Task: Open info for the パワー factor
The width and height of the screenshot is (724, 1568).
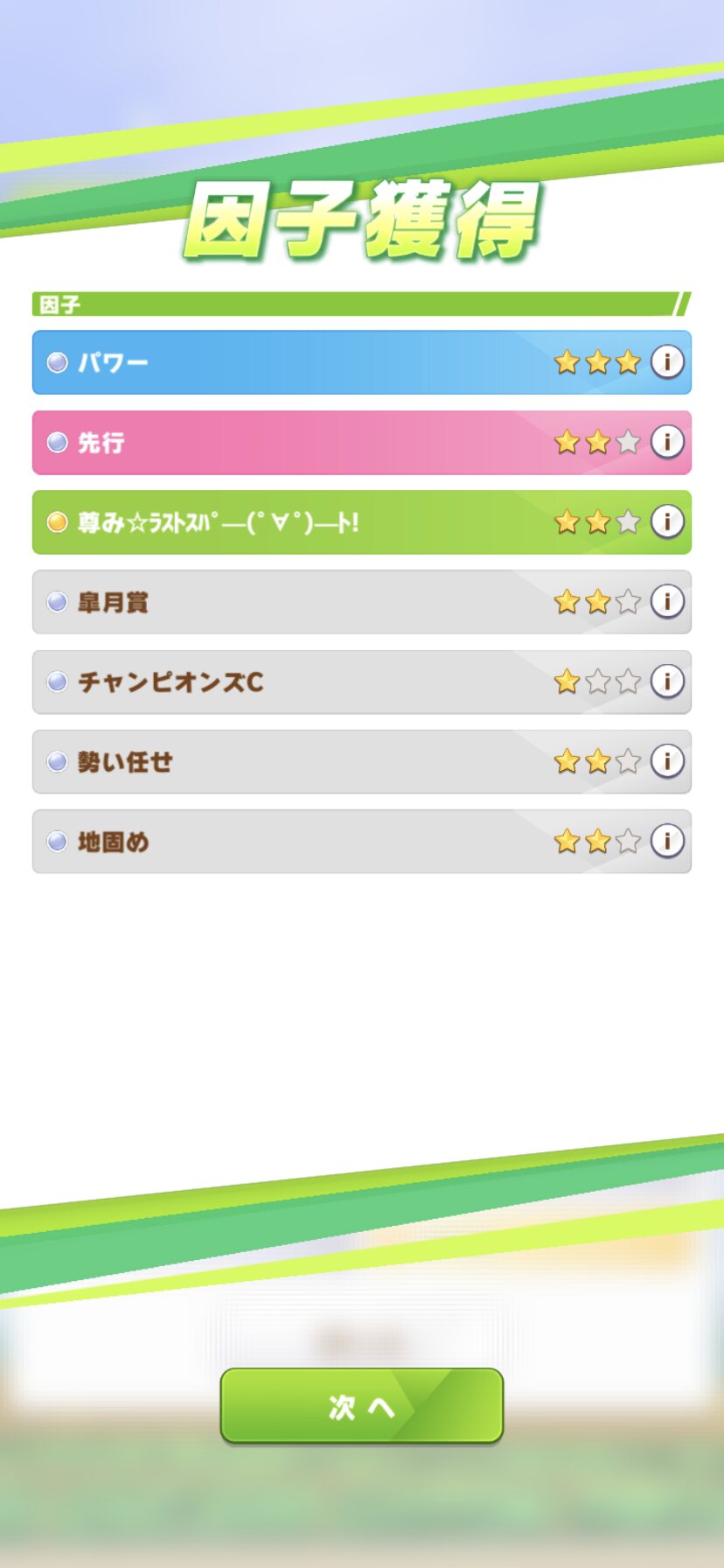Action: pos(667,361)
